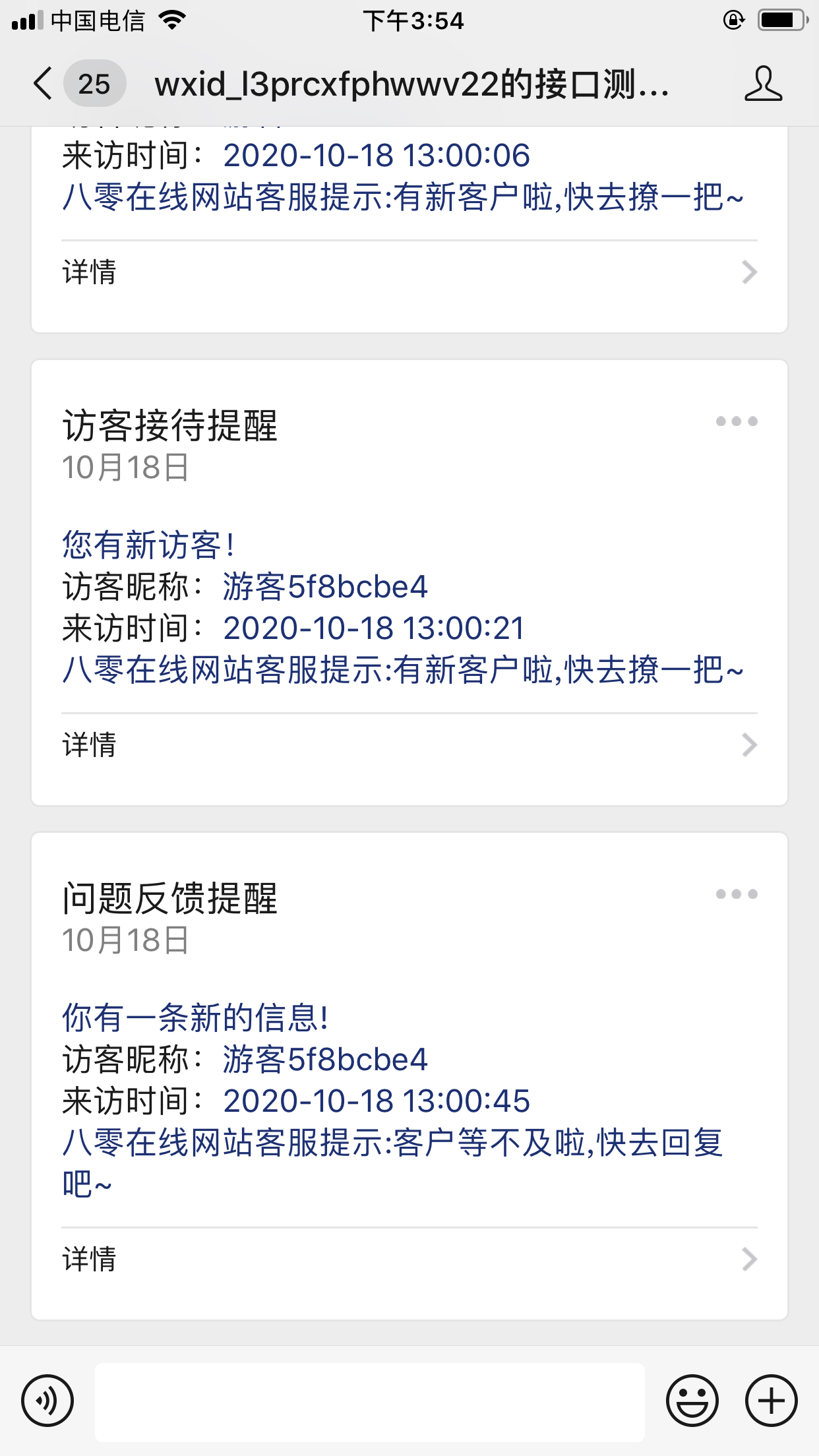Switch to voice input mode
819x1456 pixels.
[47, 1401]
